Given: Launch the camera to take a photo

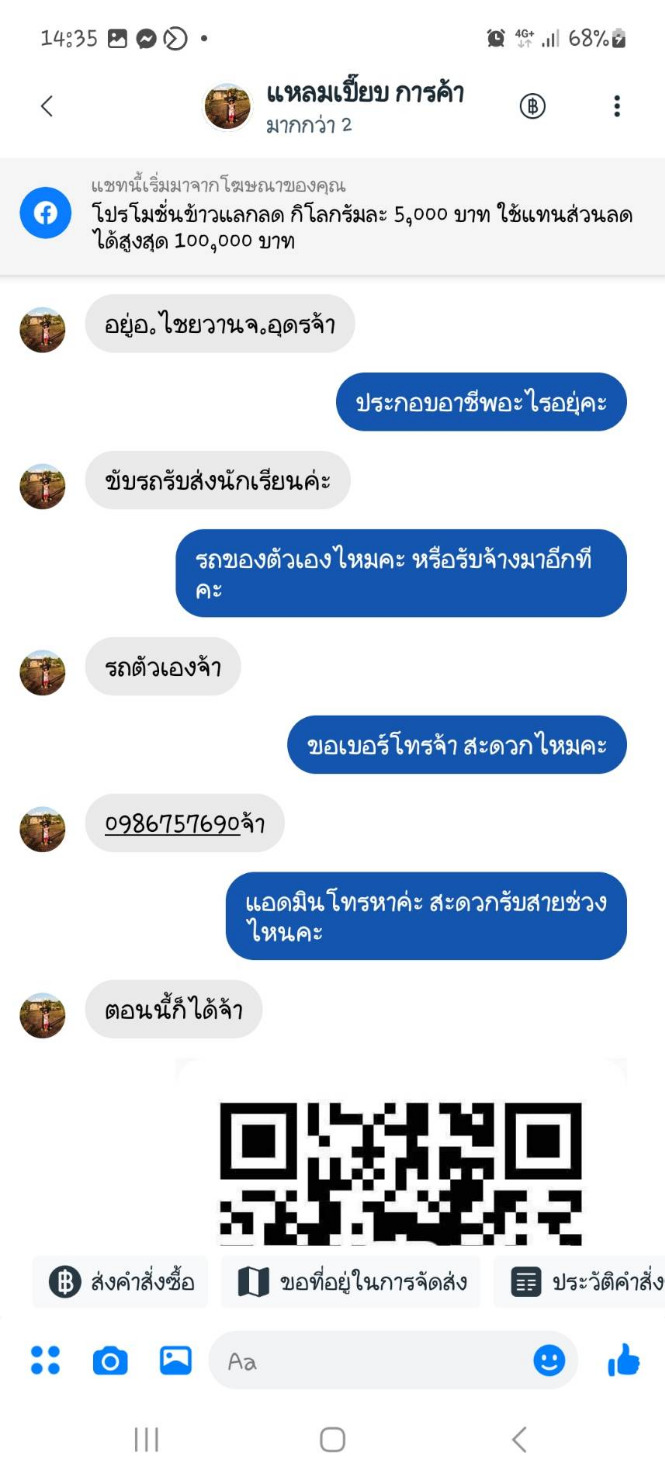Looking at the screenshot, I should [x=110, y=1361].
